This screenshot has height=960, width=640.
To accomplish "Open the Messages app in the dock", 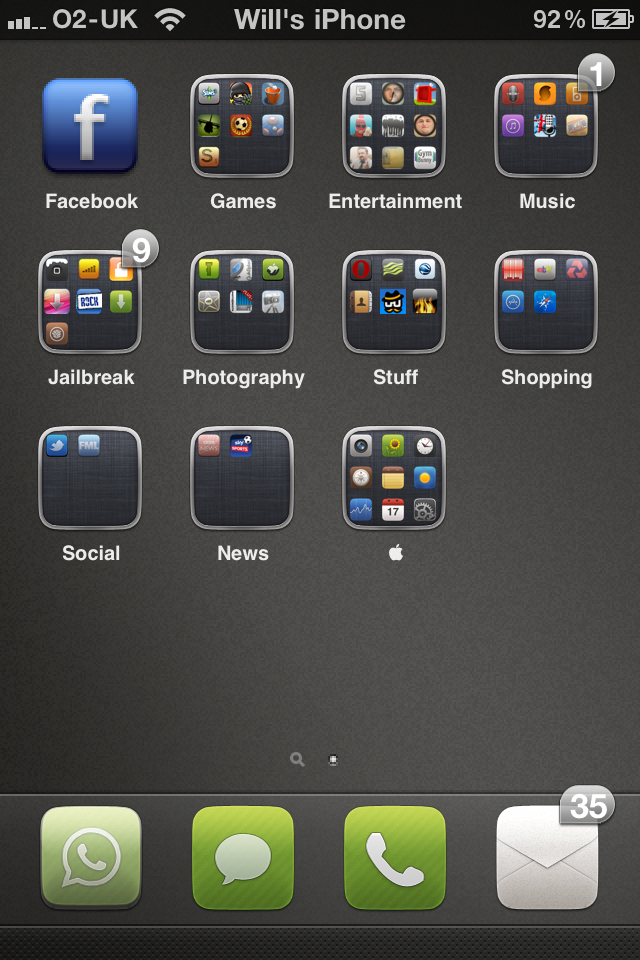I will (242, 858).
